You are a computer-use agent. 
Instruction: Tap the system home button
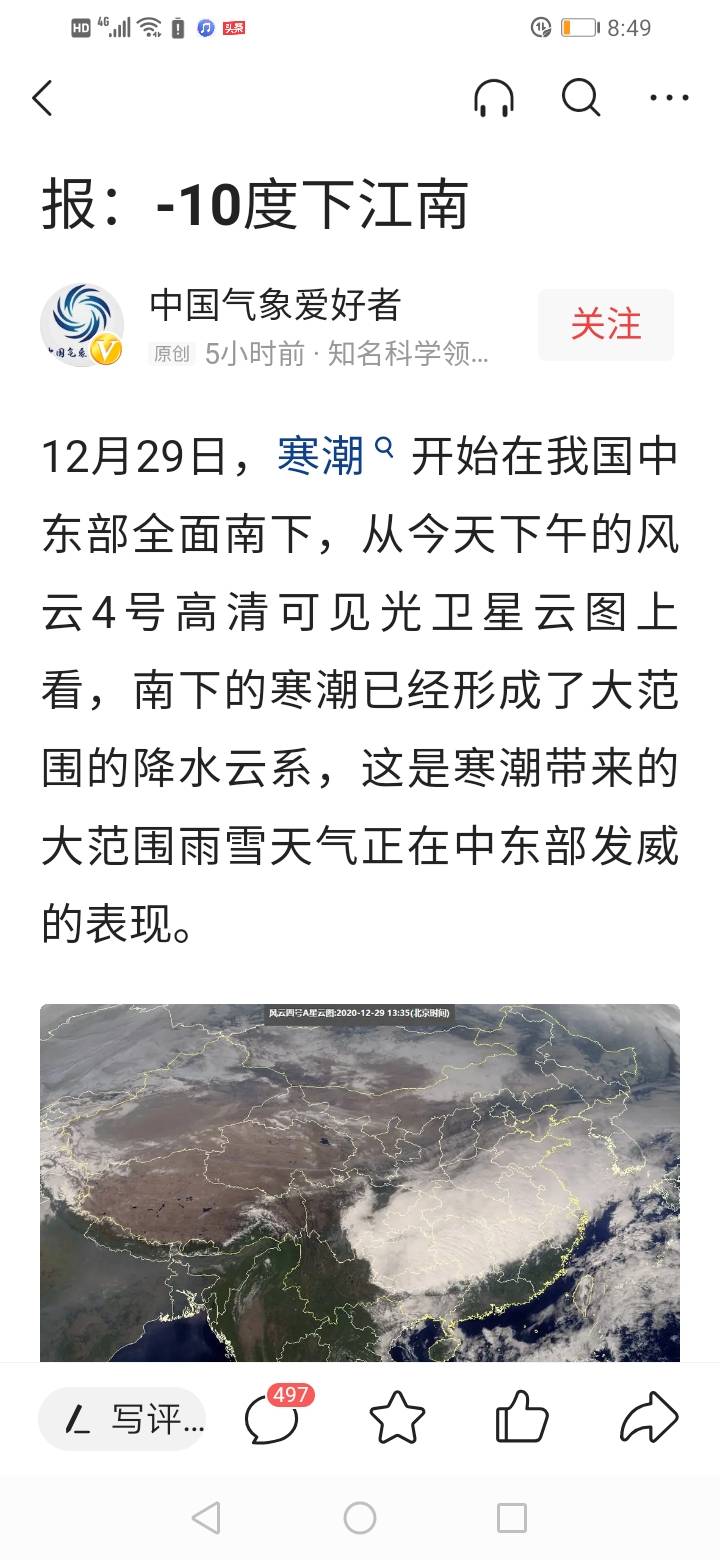point(360,1518)
